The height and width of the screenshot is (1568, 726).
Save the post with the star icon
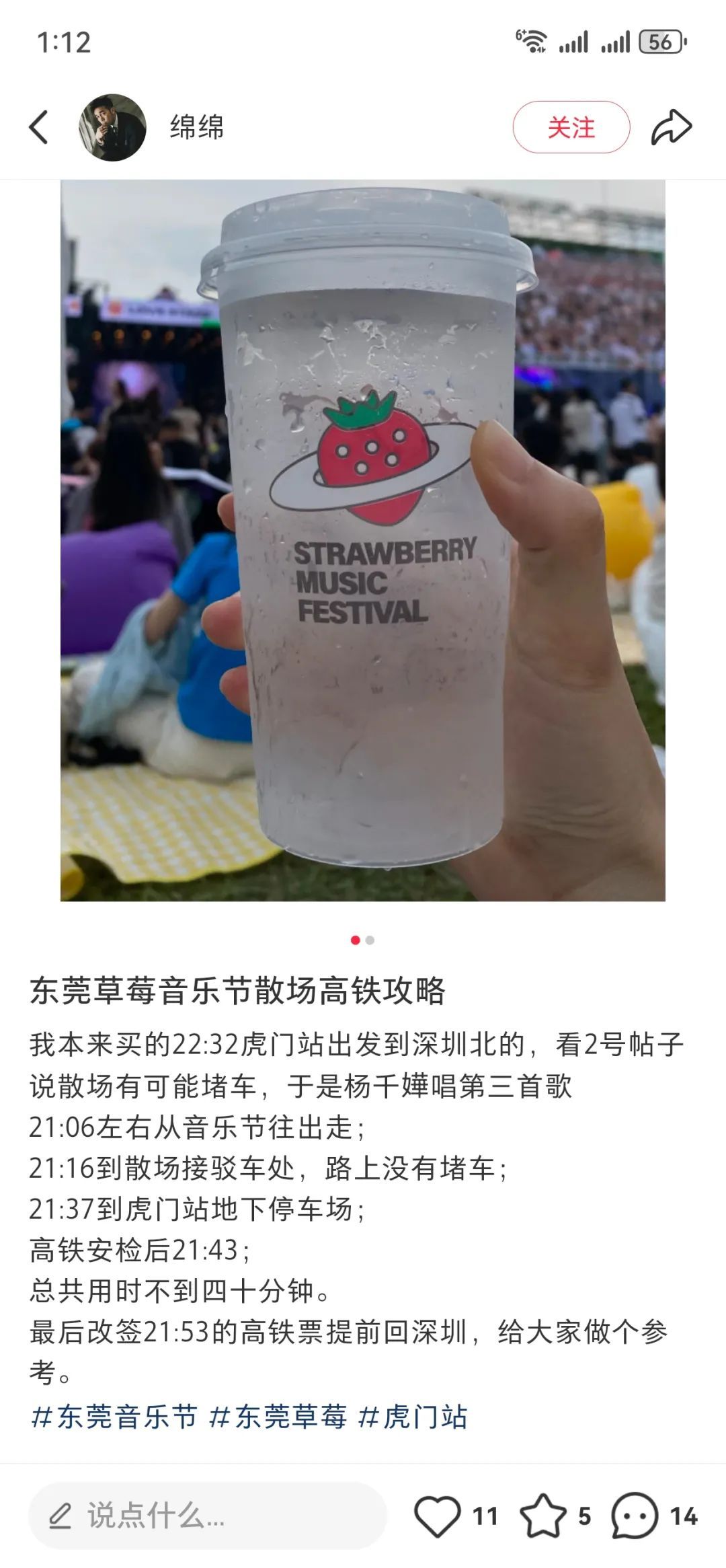click(543, 1516)
